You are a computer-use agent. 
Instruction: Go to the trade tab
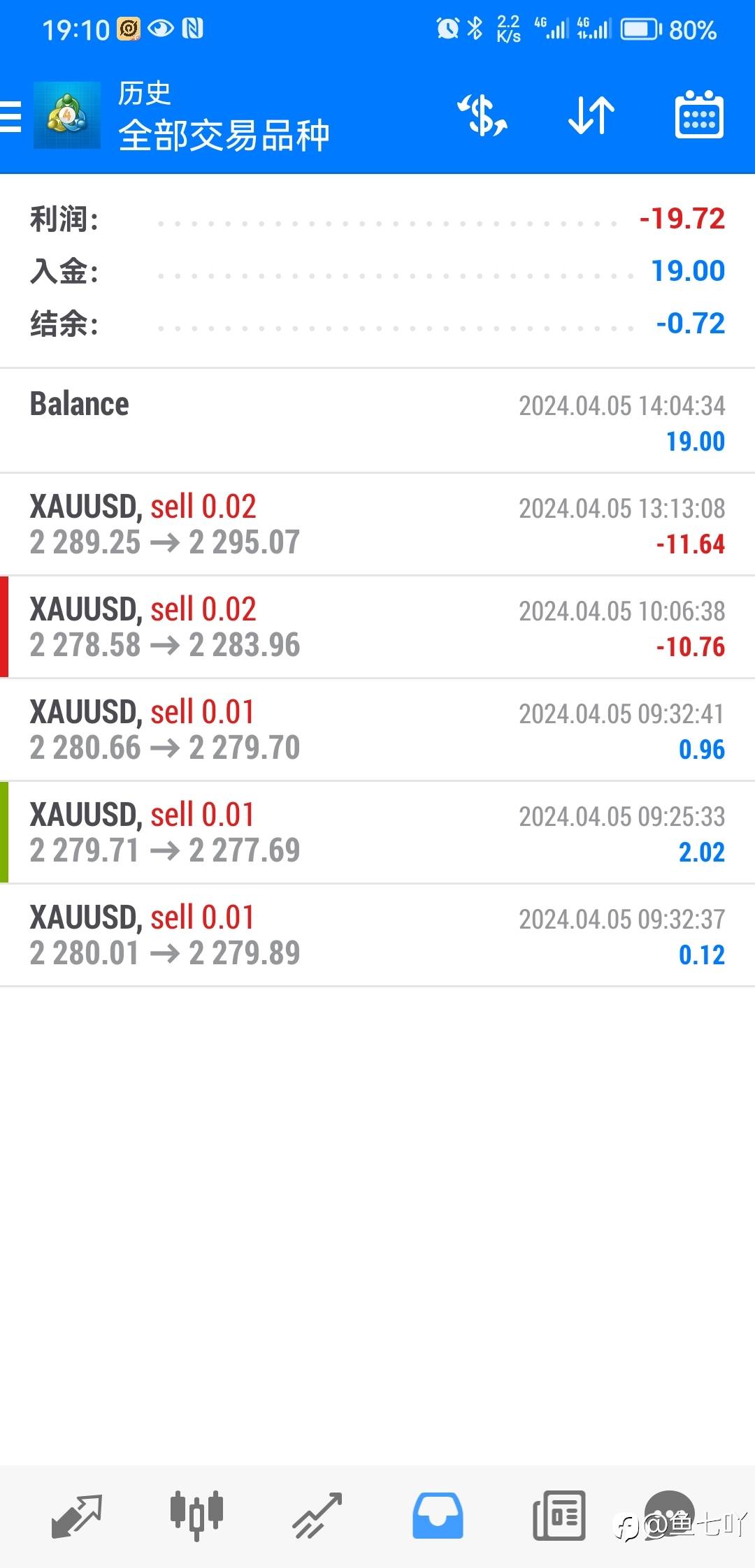(x=317, y=1516)
